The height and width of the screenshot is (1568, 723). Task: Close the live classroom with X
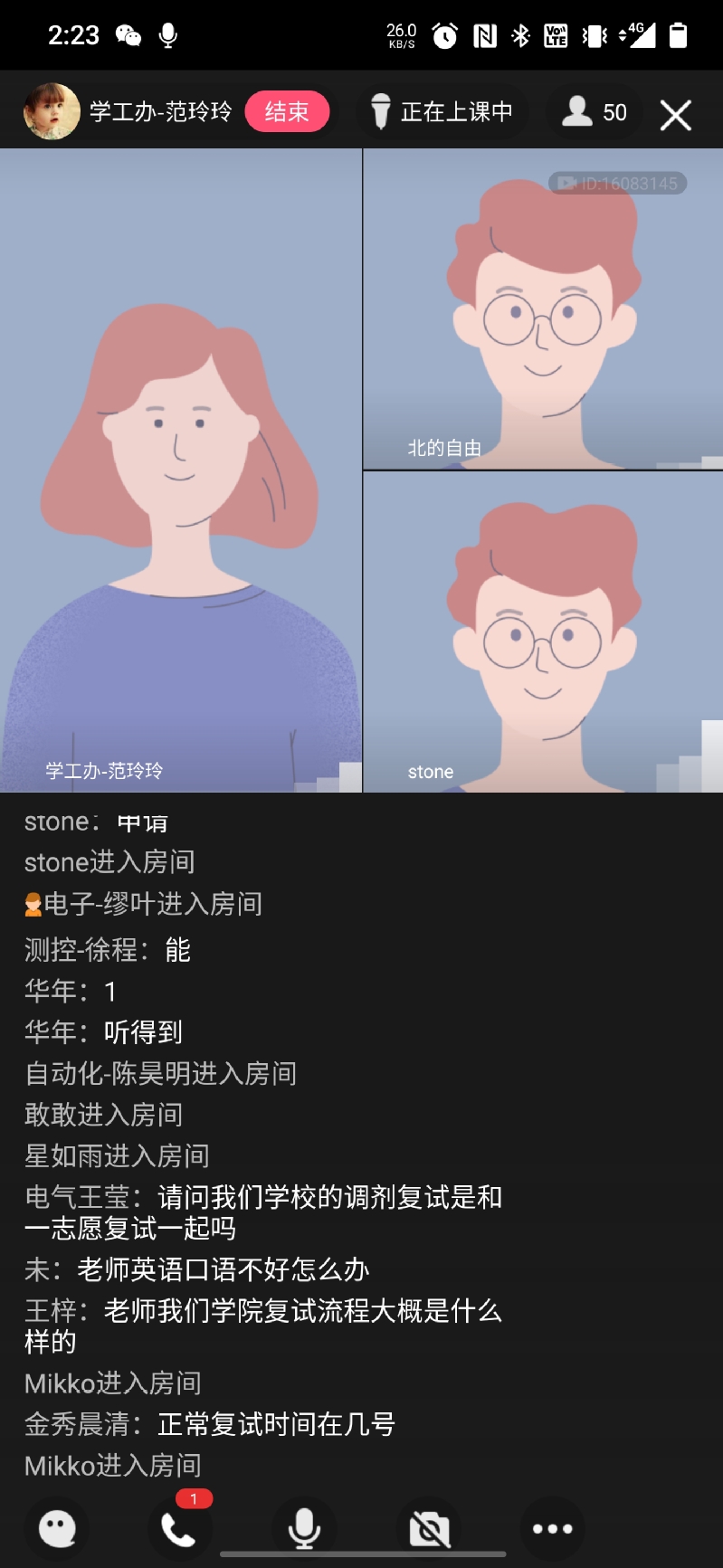click(x=676, y=115)
